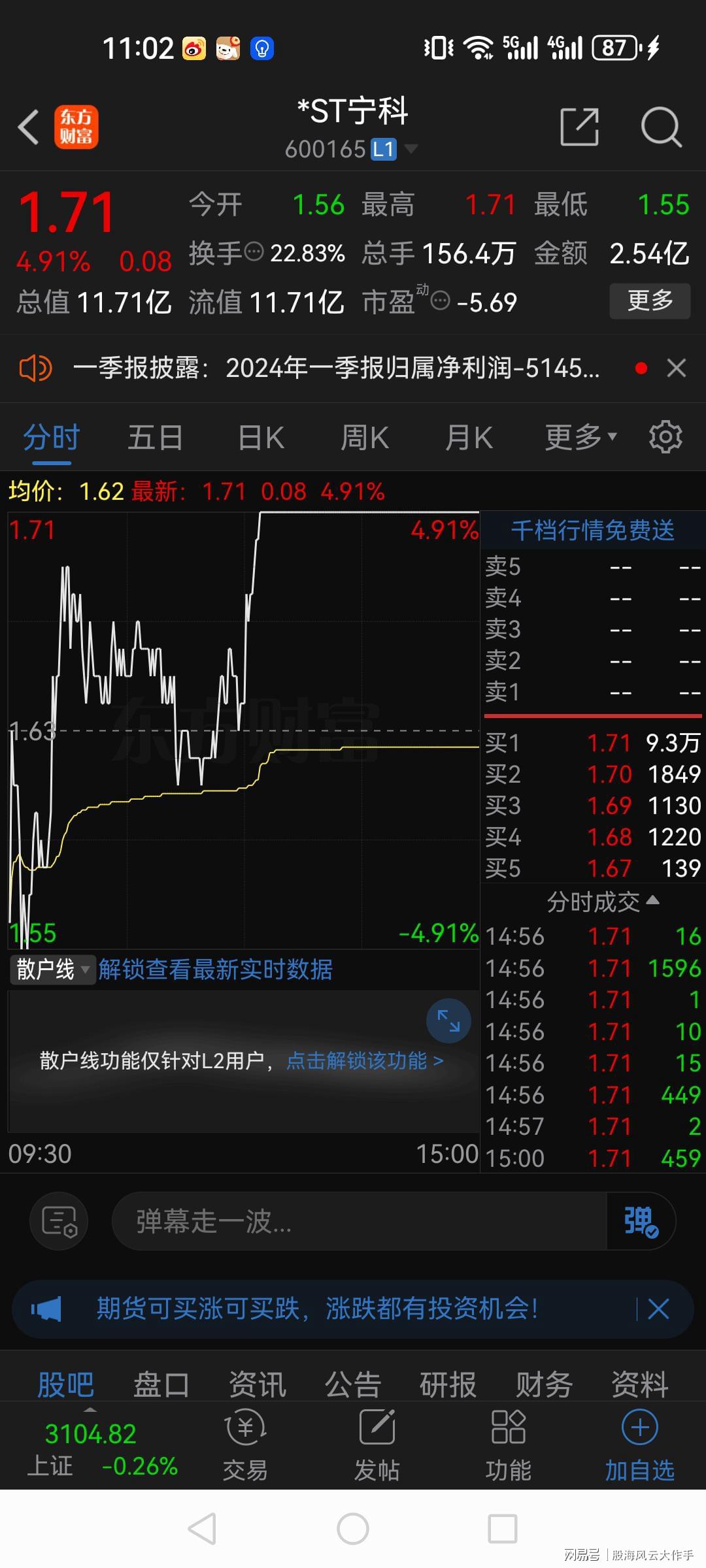Close the 期货 futures ad banner

(658, 1309)
